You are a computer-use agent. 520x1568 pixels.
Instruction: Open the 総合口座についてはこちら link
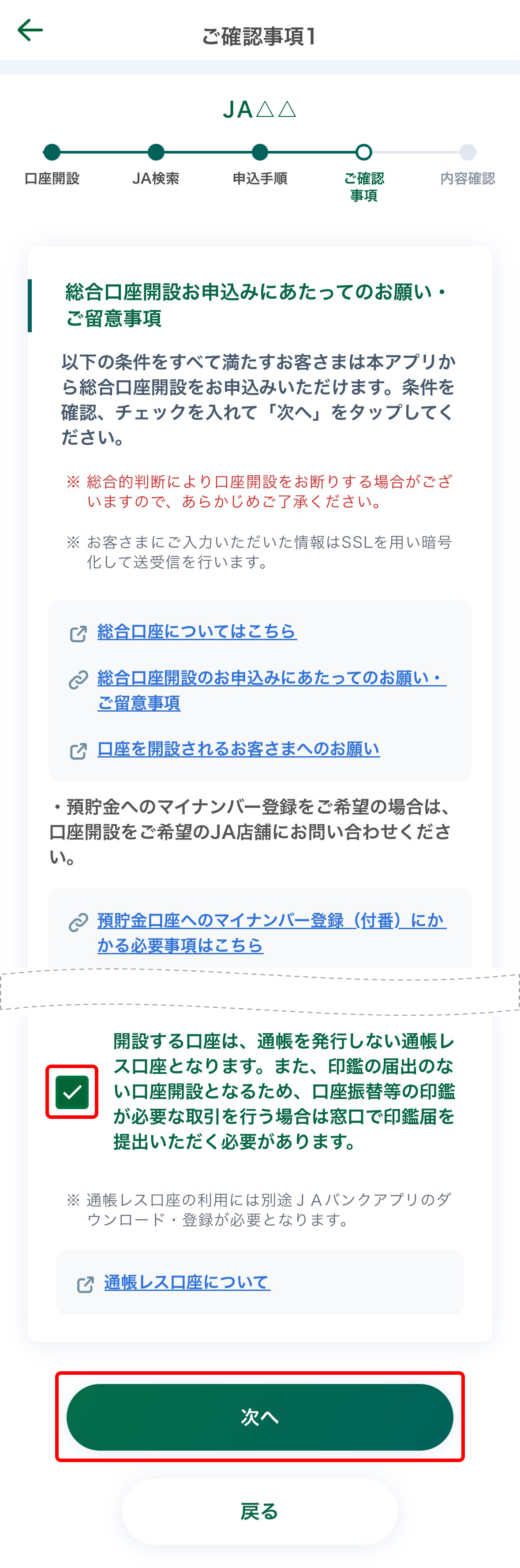196,631
